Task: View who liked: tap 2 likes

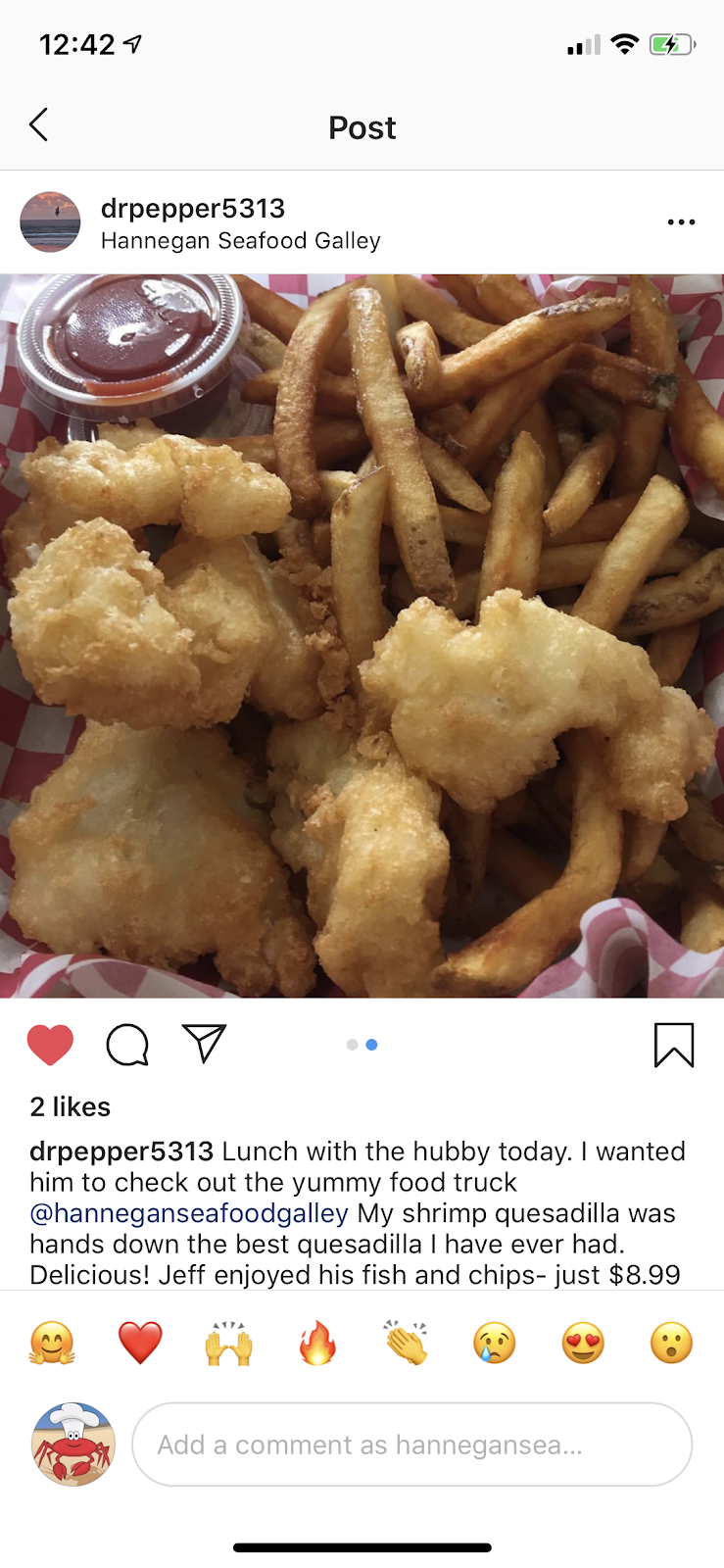Action: (x=71, y=1107)
